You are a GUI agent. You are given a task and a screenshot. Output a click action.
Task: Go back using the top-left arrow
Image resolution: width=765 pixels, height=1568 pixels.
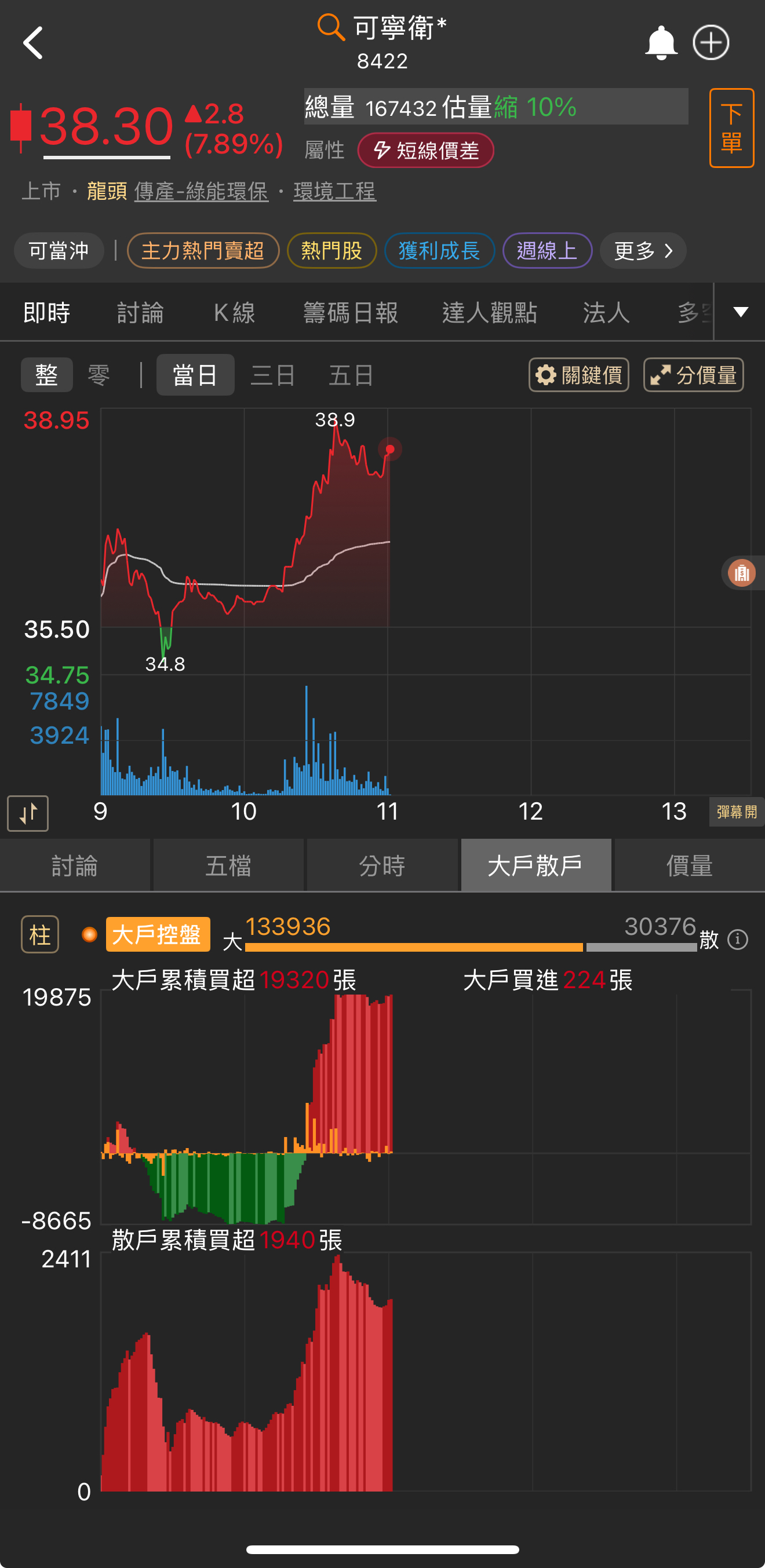pyautogui.click(x=33, y=43)
